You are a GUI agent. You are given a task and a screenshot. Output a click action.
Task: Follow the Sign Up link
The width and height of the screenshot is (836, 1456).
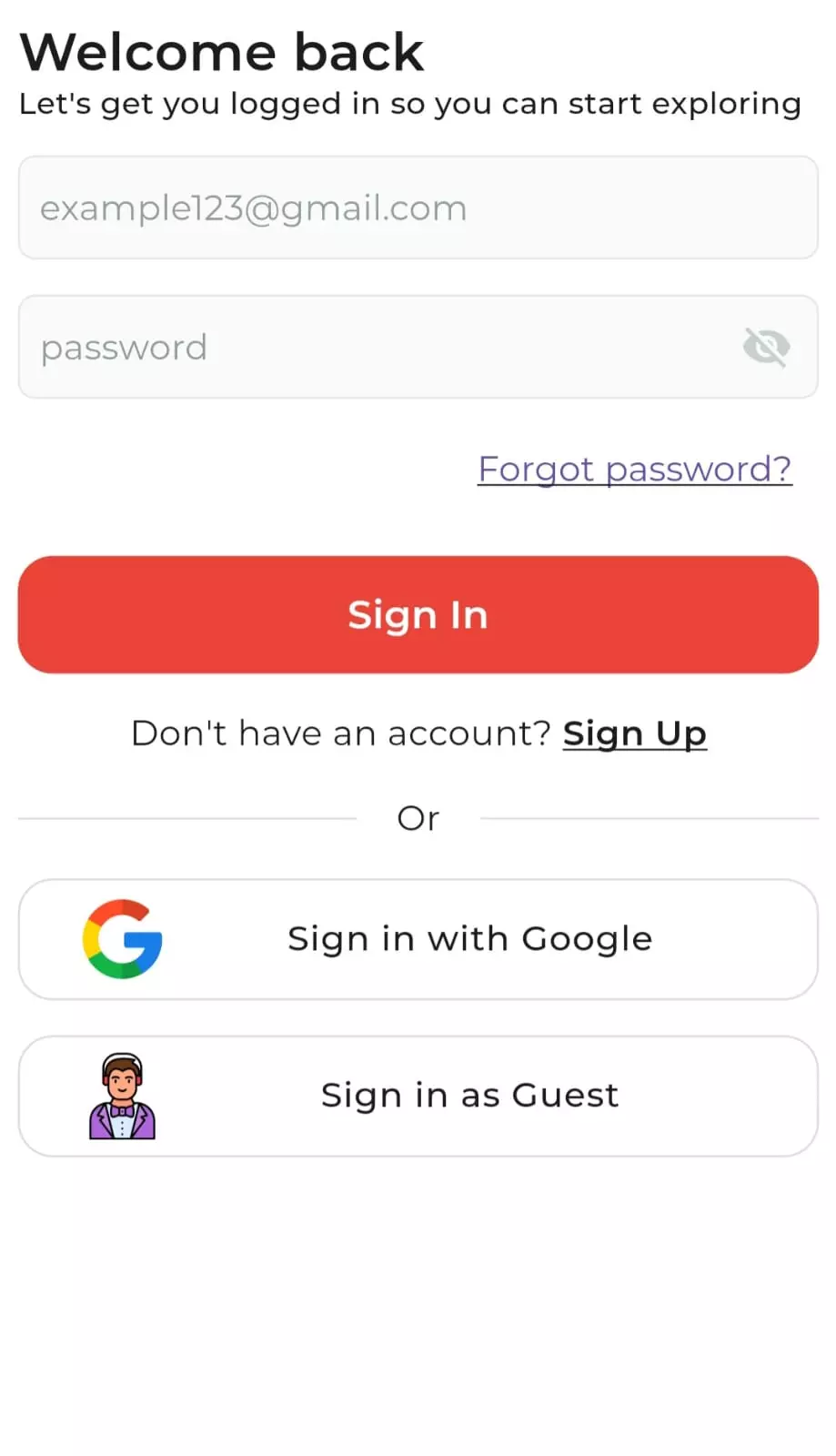point(634,733)
